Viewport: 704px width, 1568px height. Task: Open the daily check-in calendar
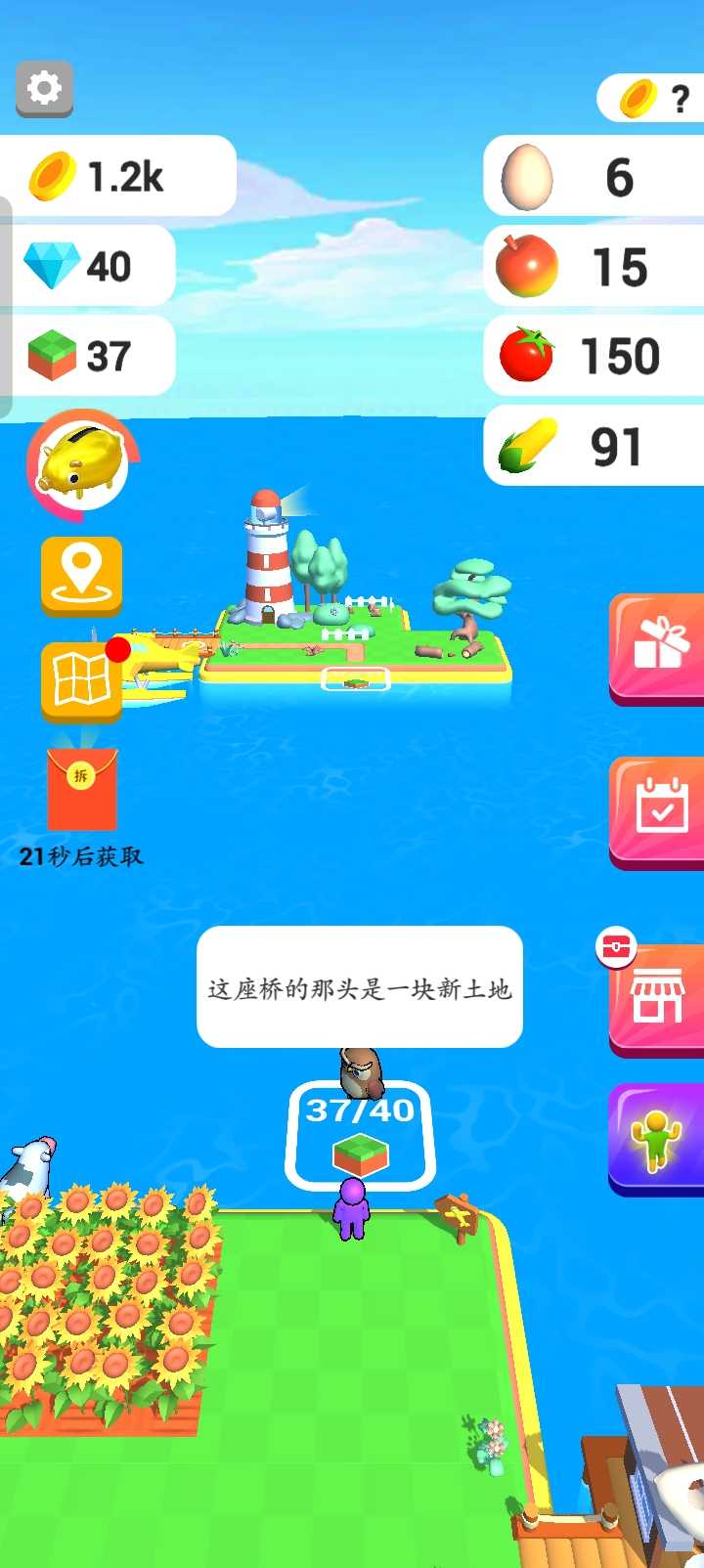[659, 810]
